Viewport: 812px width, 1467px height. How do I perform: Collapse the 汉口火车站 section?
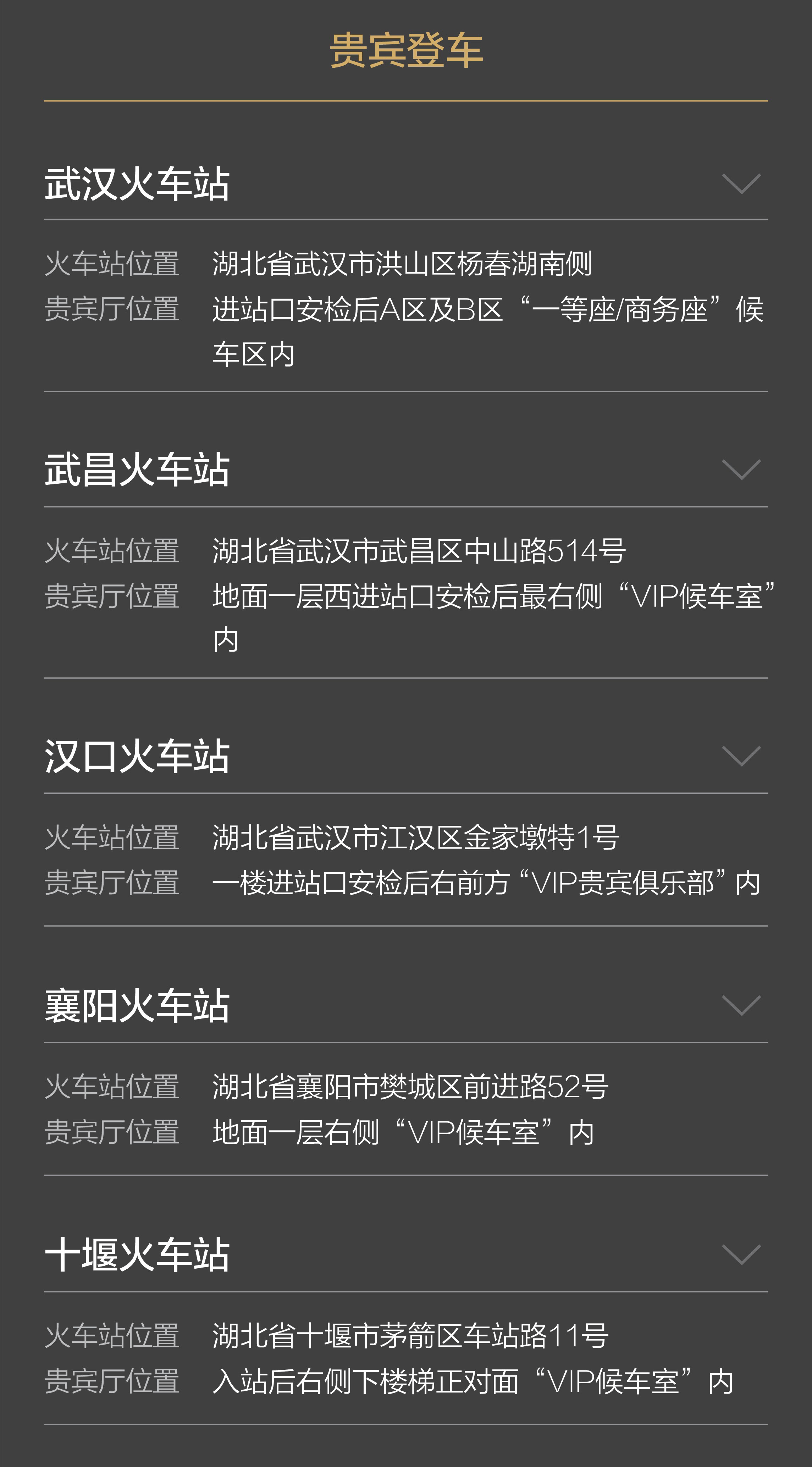[x=741, y=756]
